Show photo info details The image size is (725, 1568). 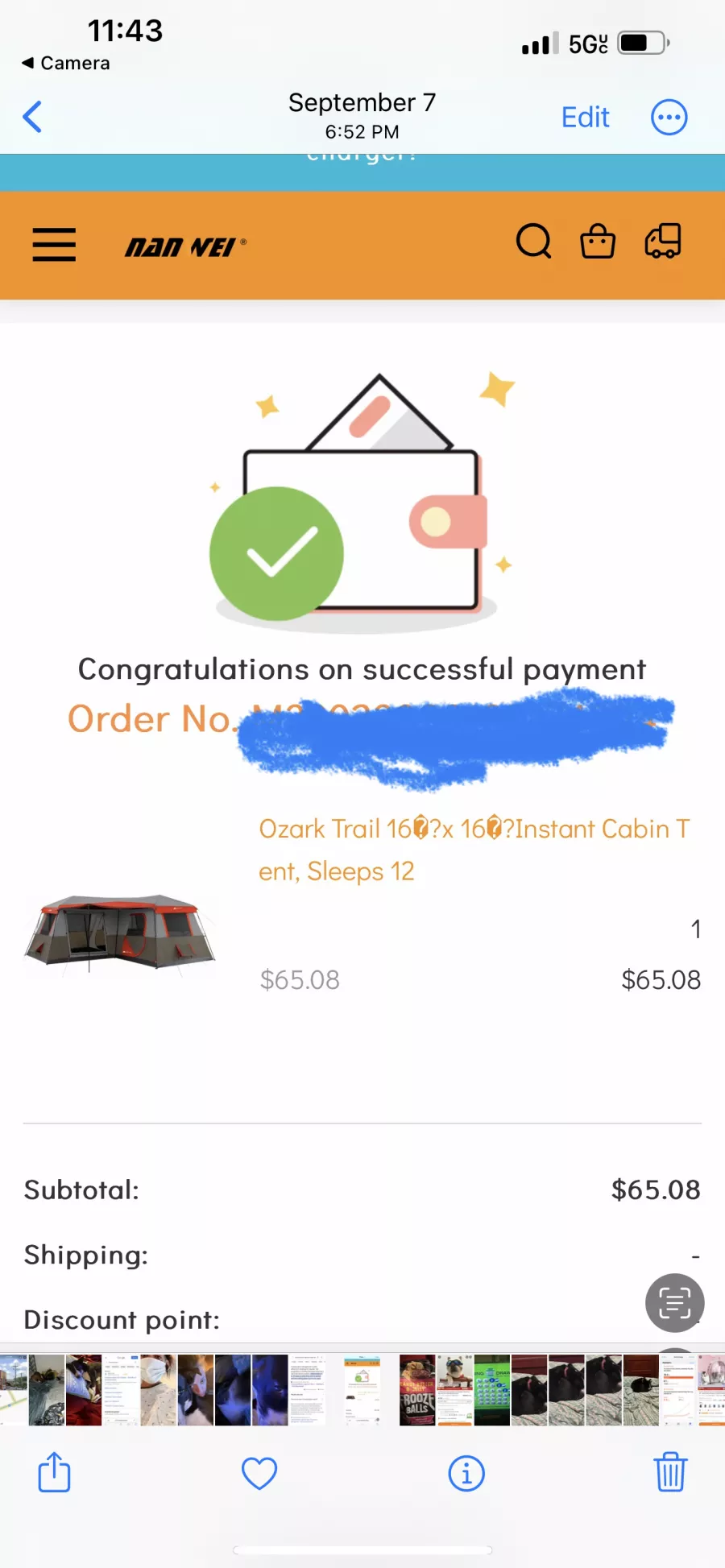pos(466,1473)
